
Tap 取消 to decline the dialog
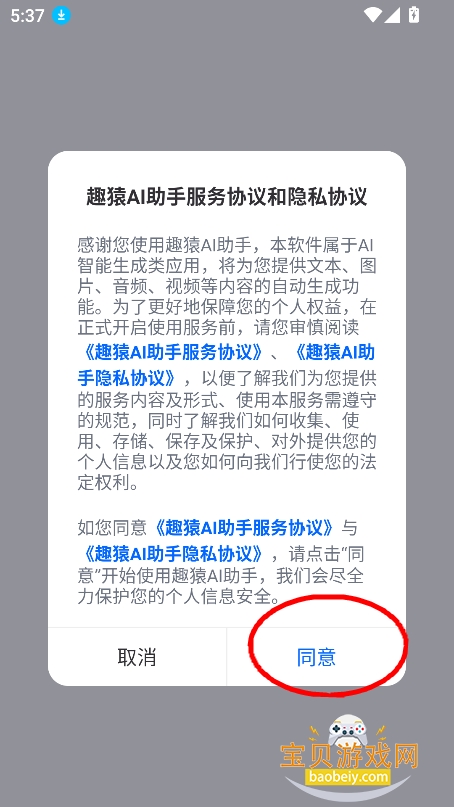[137, 657]
